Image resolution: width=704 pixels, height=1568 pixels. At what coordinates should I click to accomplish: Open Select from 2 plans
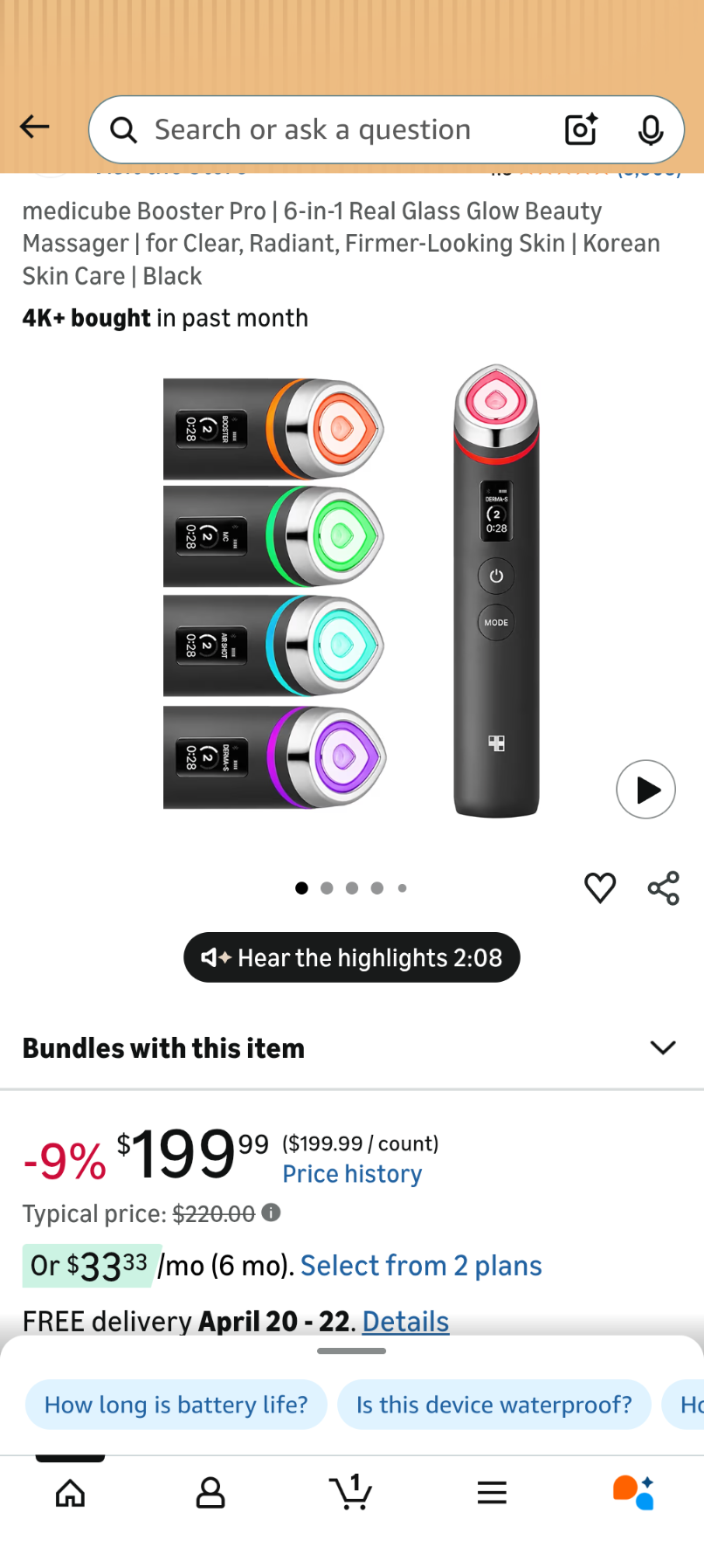point(421,1266)
